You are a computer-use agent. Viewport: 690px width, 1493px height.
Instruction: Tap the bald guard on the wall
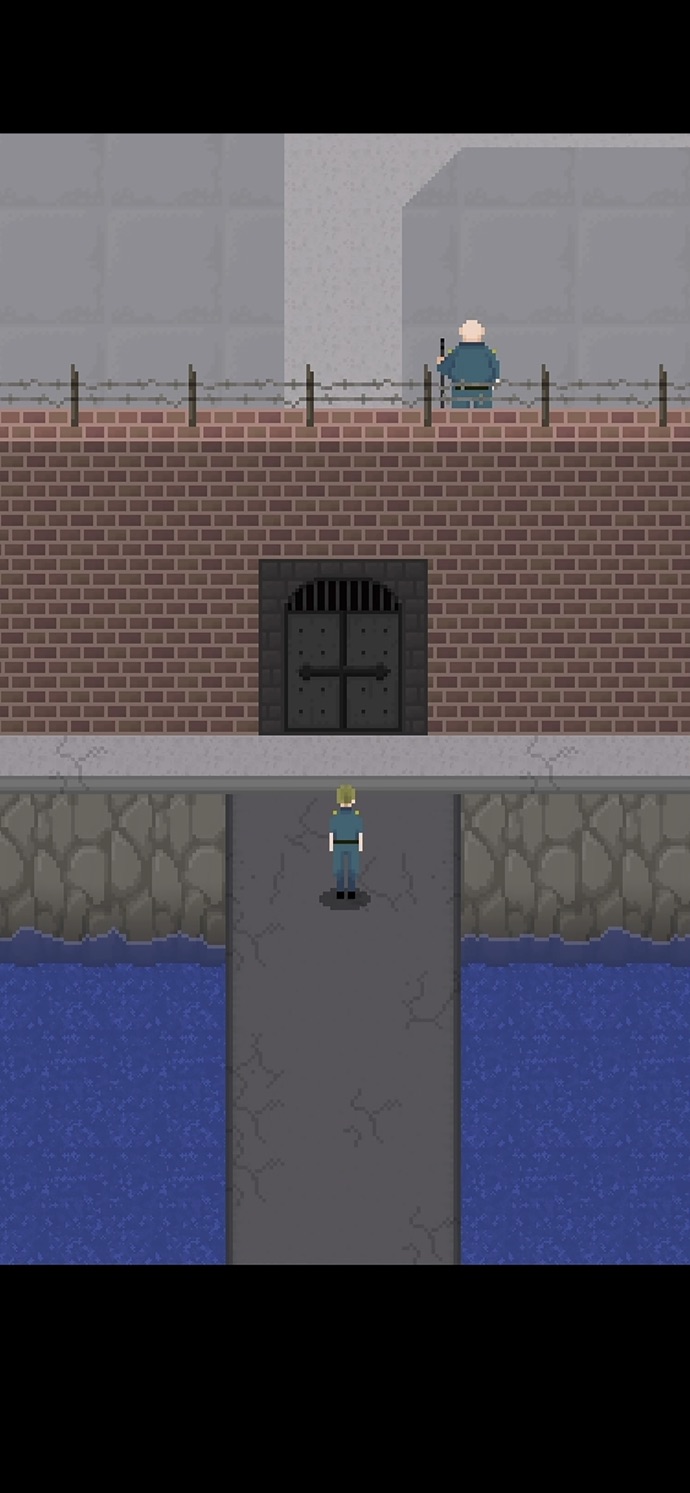pos(468,364)
